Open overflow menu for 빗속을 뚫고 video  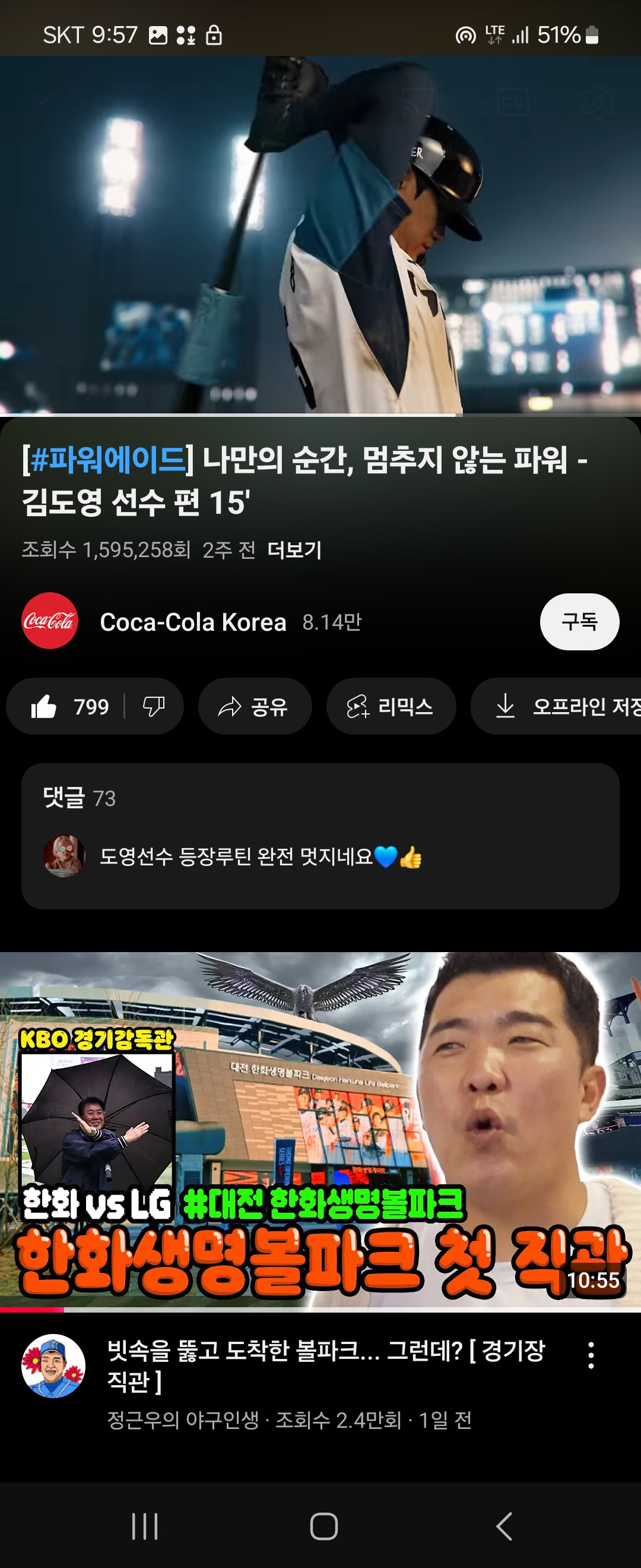pos(591,1355)
